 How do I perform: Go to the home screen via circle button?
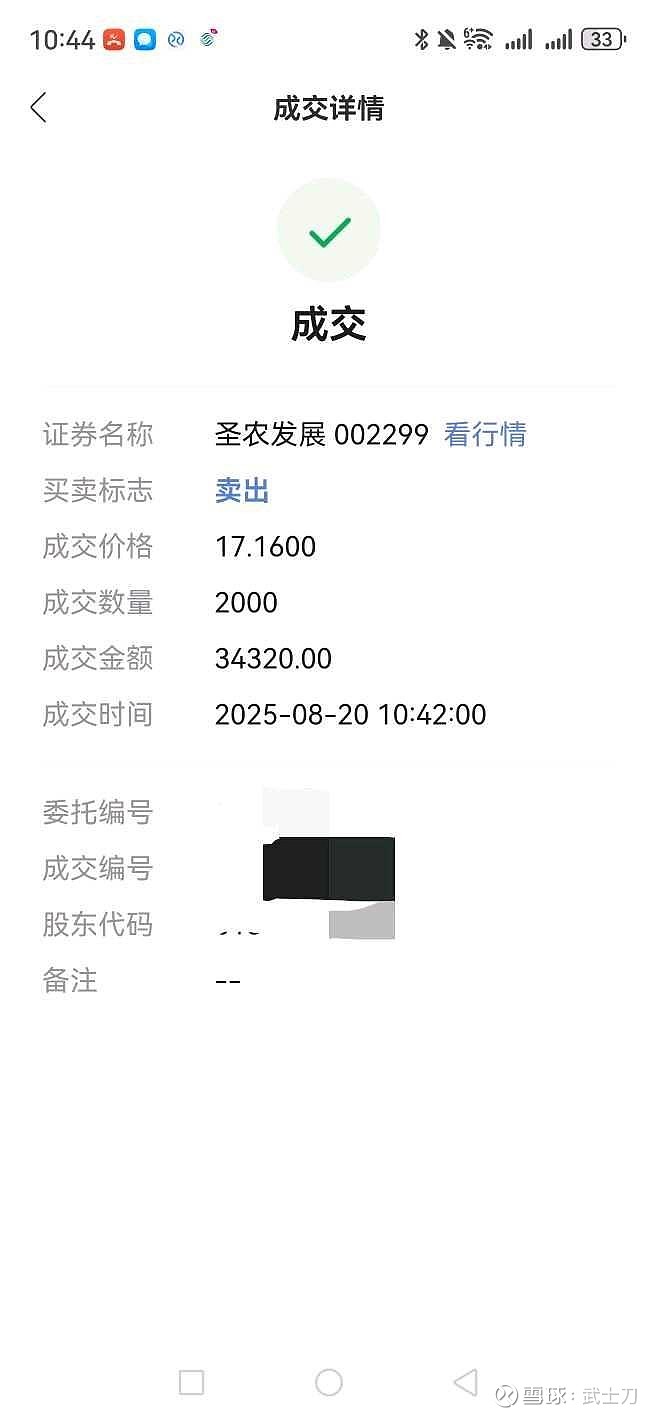[x=329, y=1382]
